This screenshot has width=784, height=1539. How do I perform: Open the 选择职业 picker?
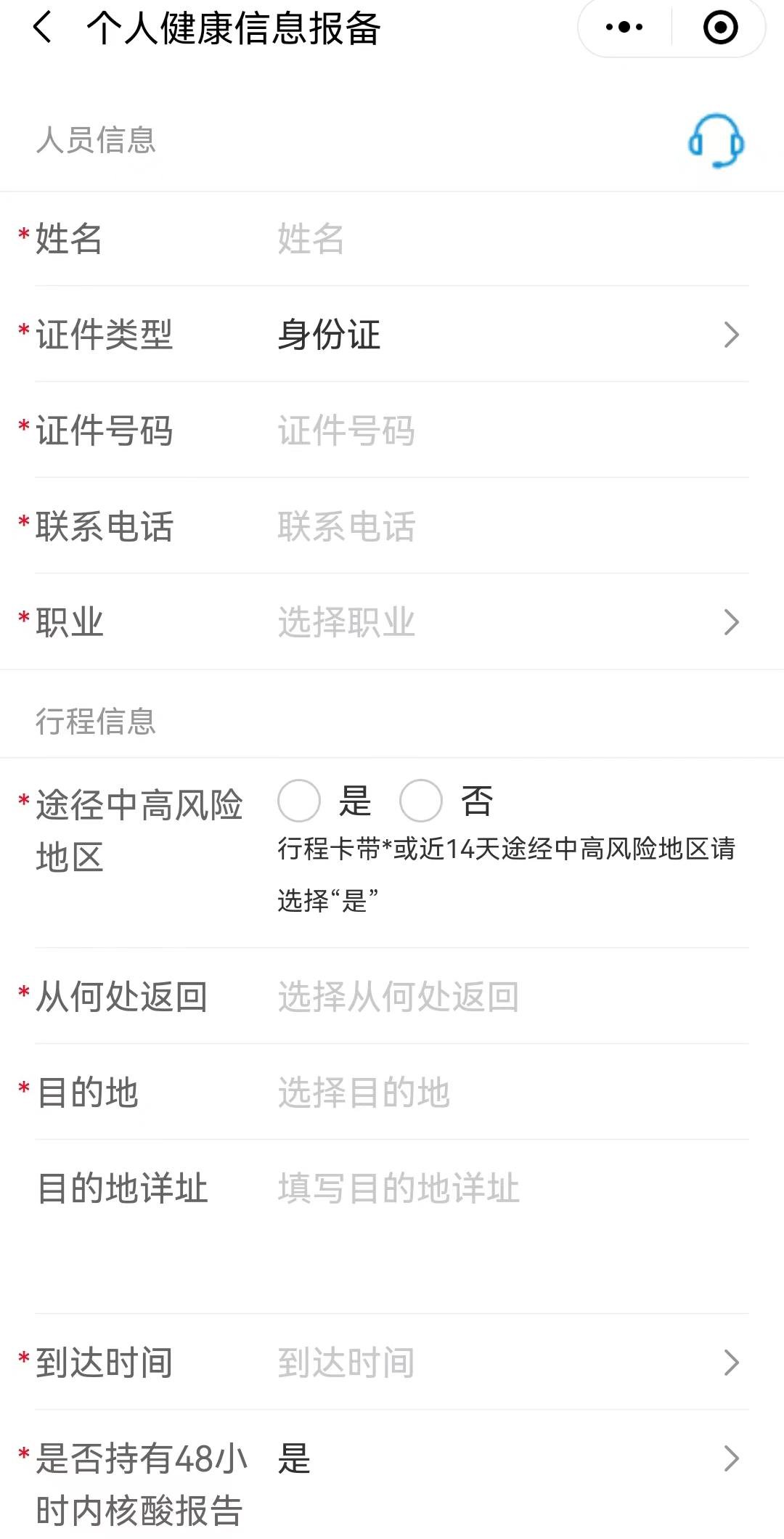(508, 622)
